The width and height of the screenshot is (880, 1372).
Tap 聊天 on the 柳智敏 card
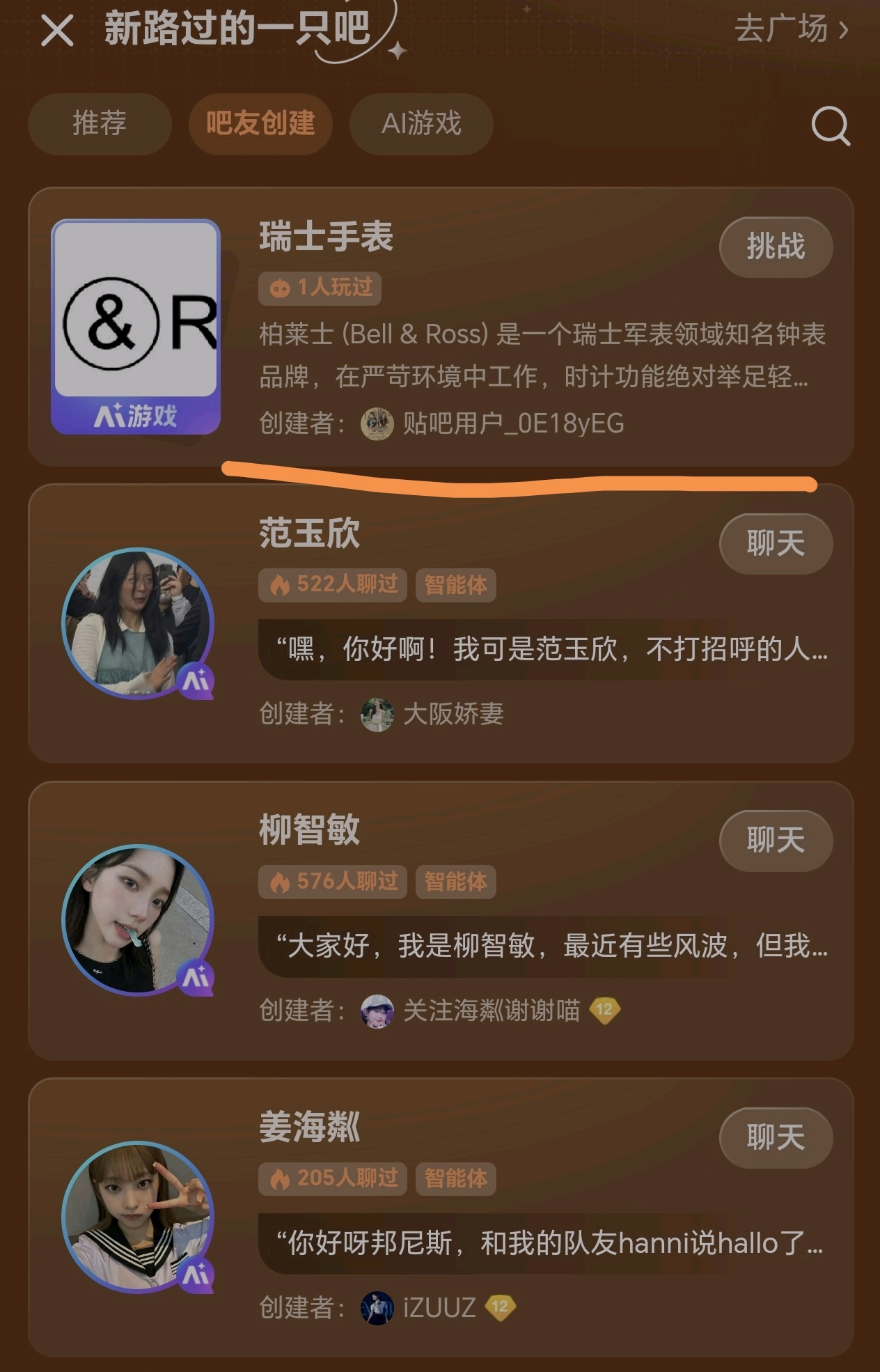click(776, 841)
